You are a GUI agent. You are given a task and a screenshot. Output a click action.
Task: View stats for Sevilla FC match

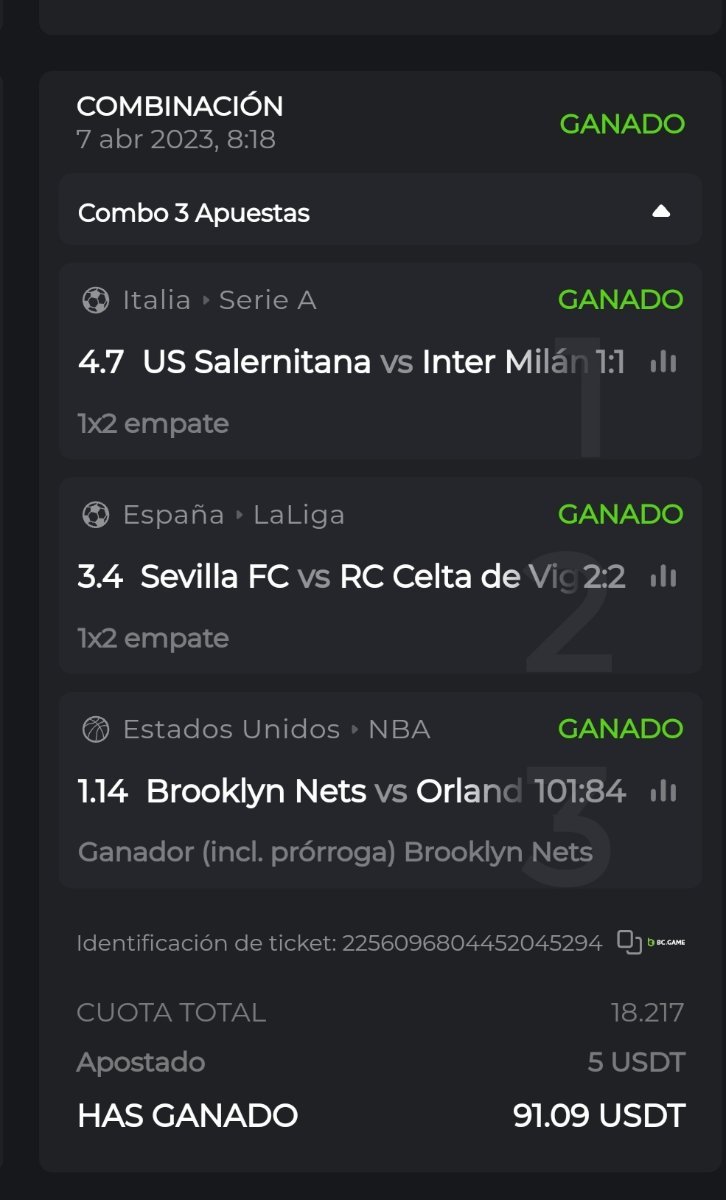pyautogui.click(x=663, y=577)
